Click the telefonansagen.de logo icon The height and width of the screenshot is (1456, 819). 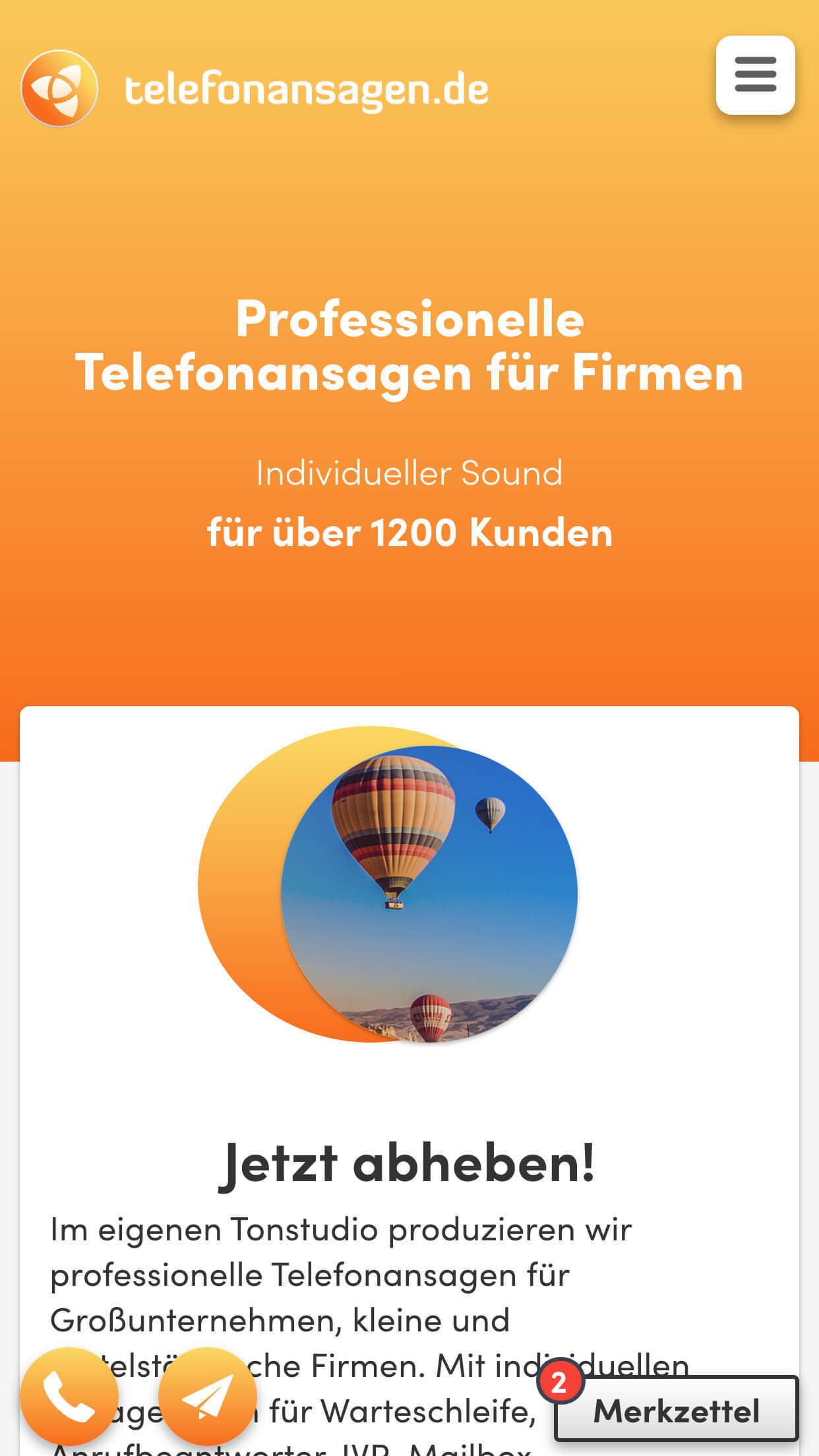click(x=59, y=88)
